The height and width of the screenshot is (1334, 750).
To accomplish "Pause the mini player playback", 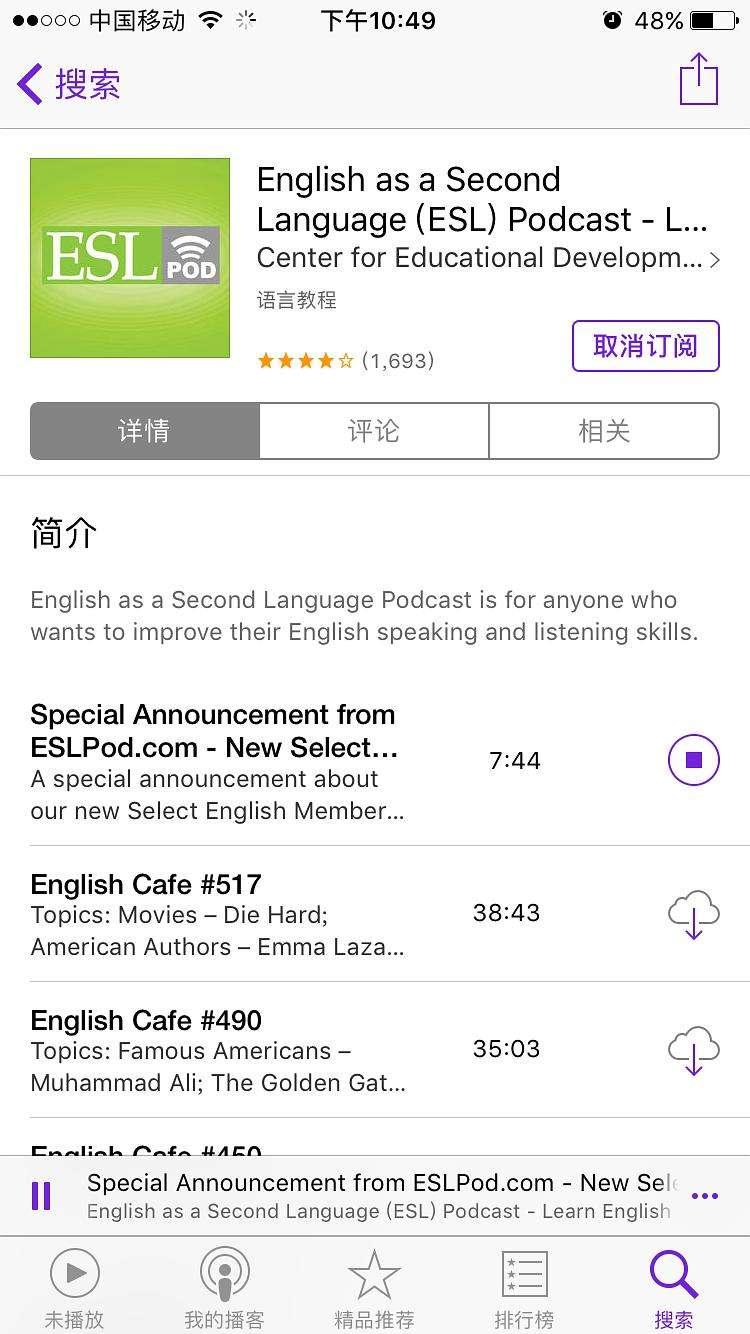I will tap(42, 1195).
